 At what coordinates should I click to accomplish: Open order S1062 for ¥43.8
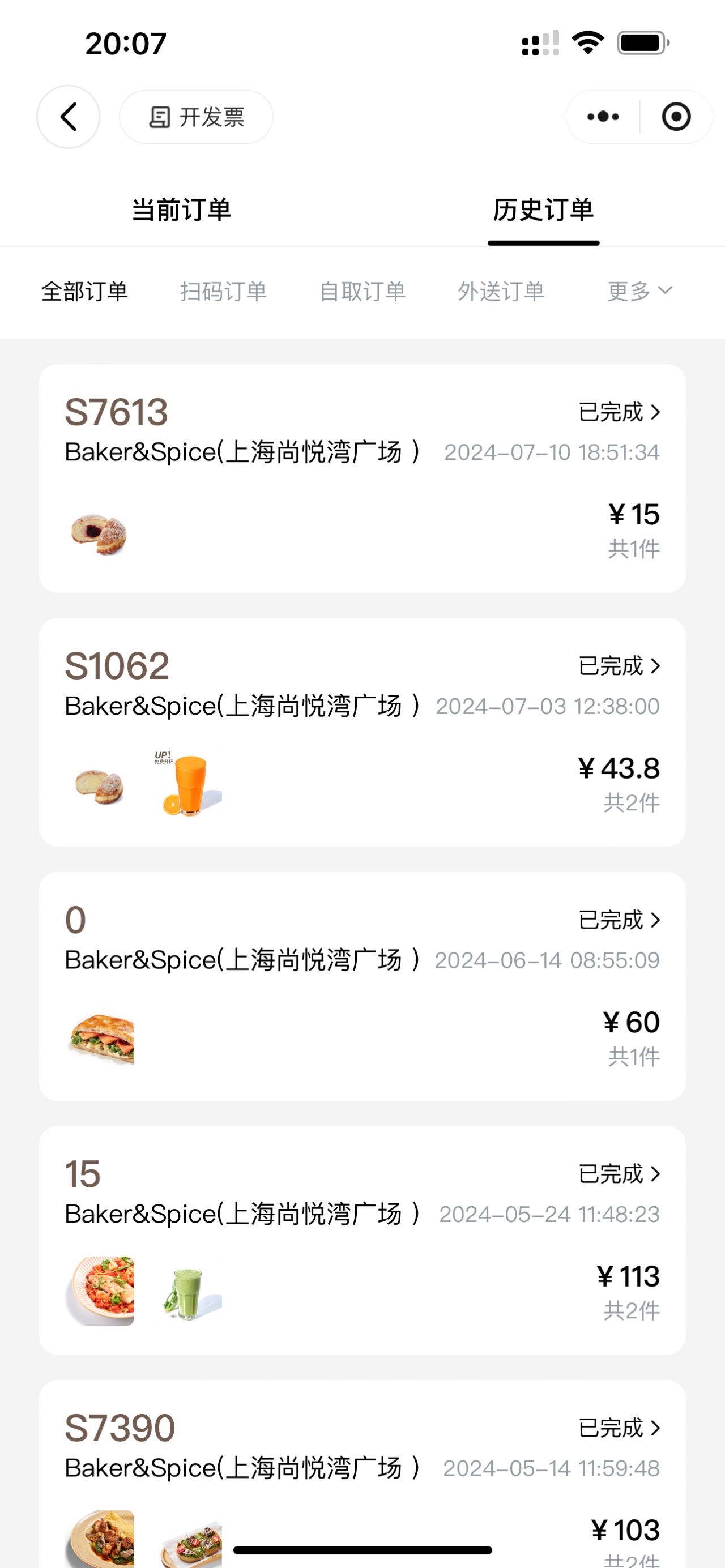362,732
